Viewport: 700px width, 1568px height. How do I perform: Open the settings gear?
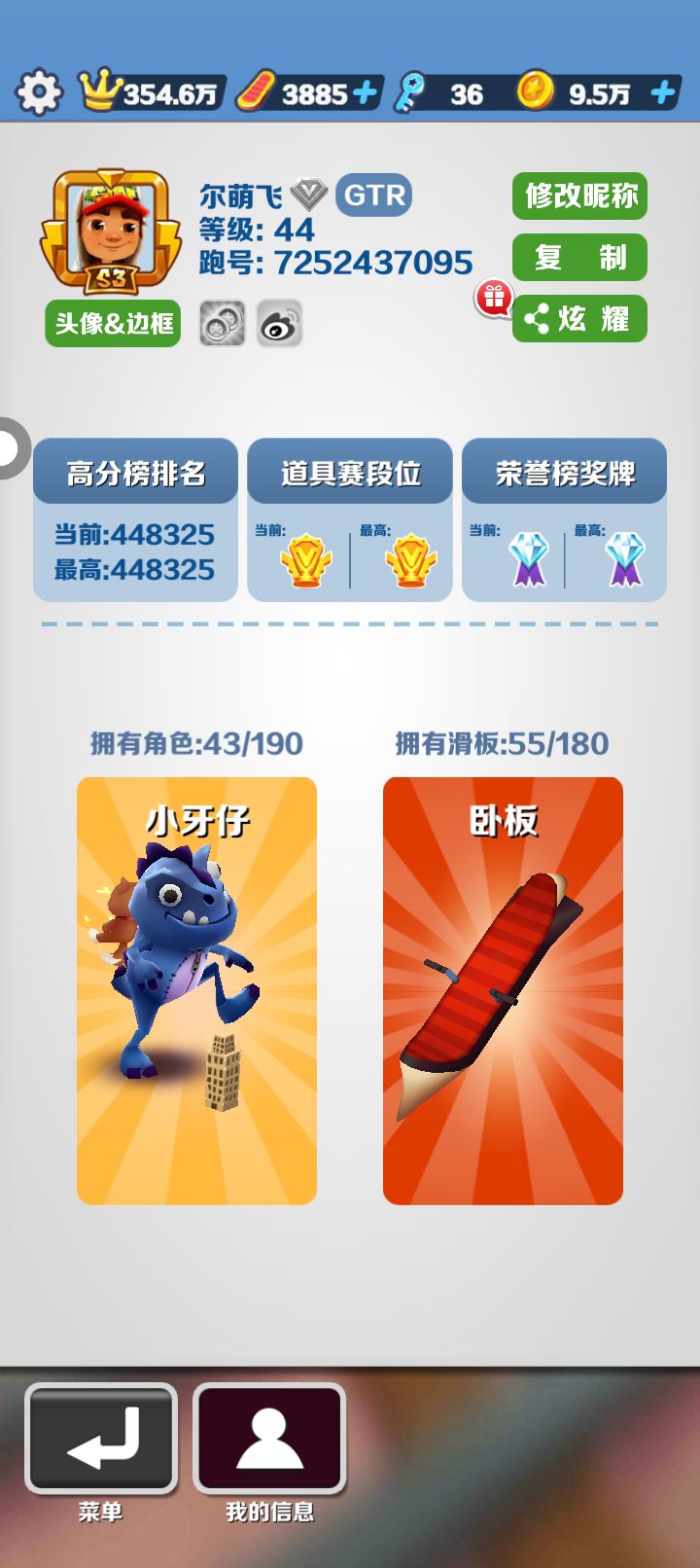point(39,92)
